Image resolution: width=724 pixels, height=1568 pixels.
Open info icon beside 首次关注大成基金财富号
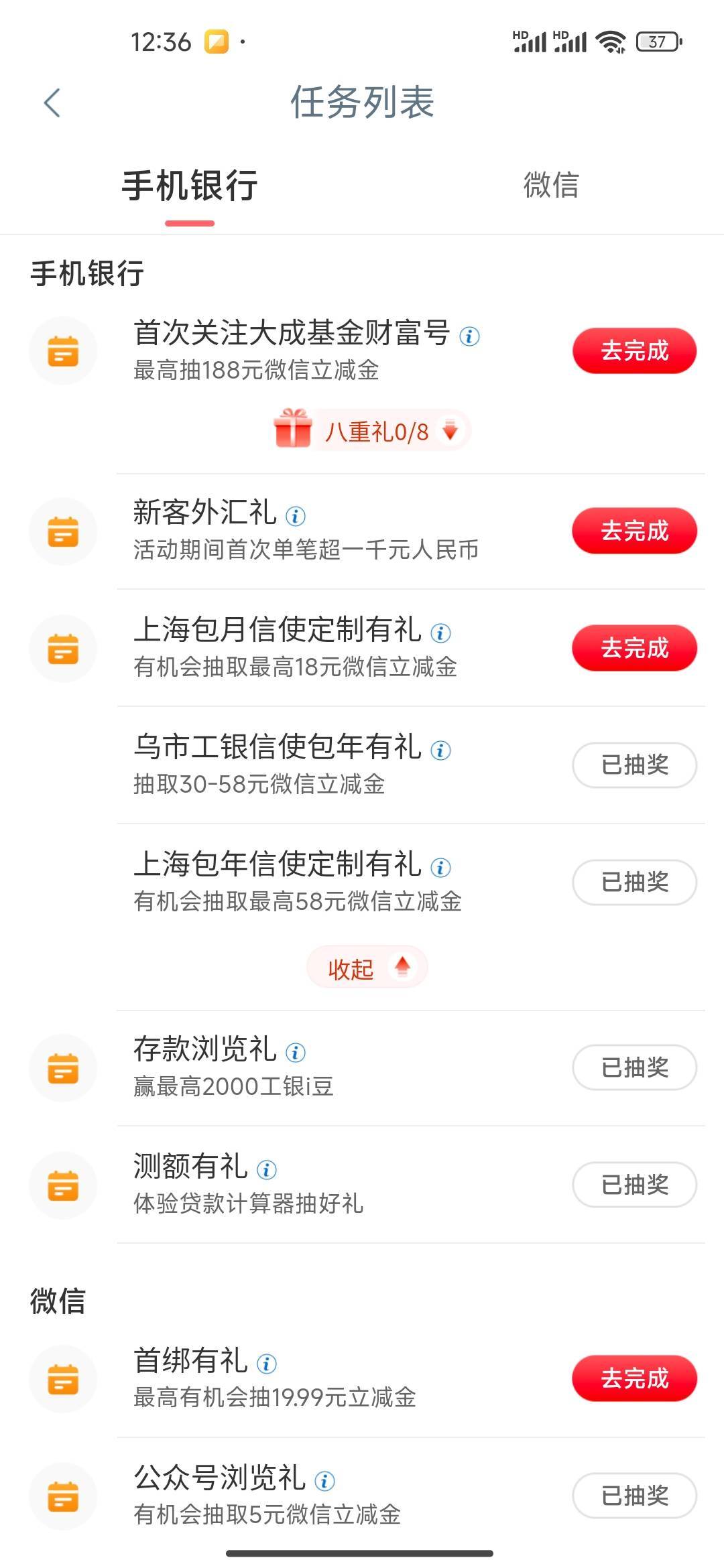[469, 336]
